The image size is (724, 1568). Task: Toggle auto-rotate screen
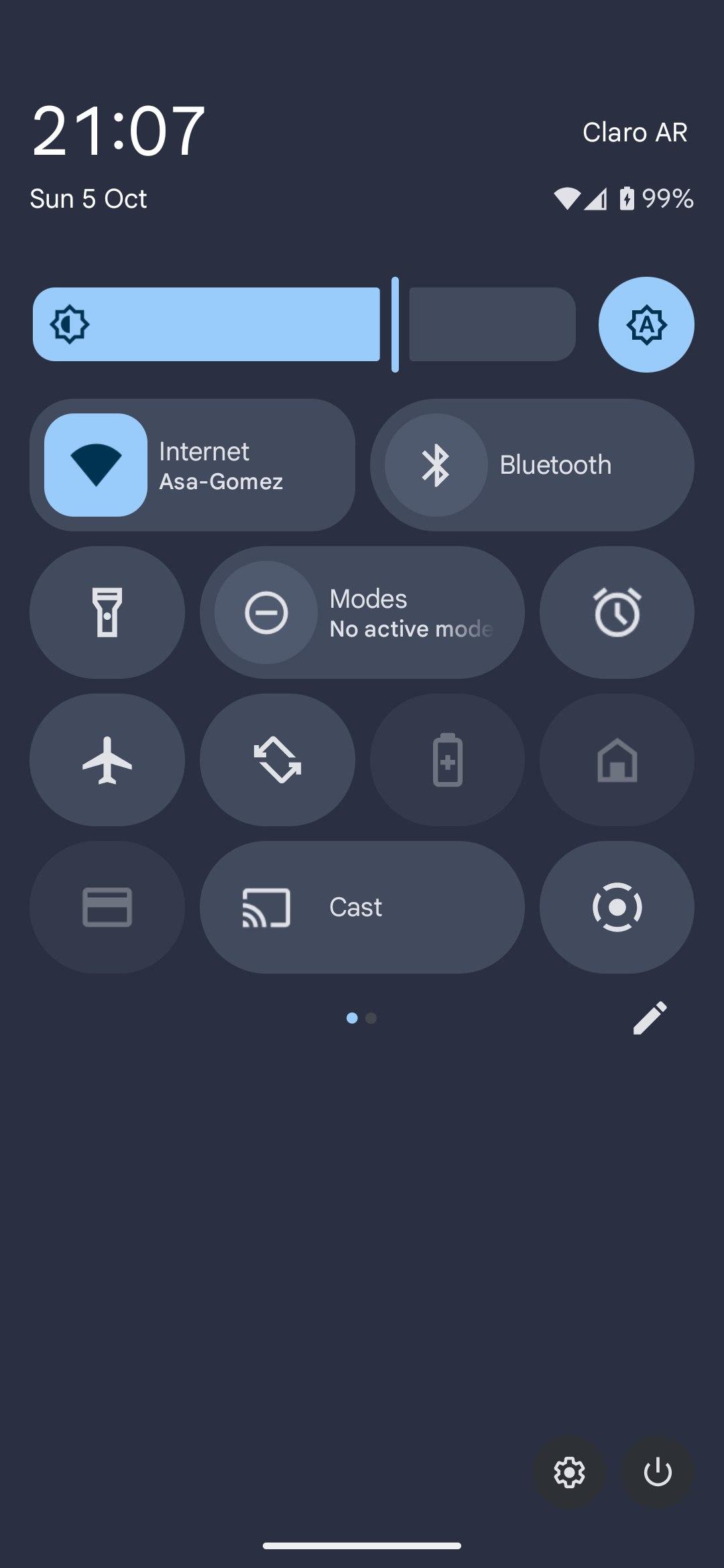[278, 760]
